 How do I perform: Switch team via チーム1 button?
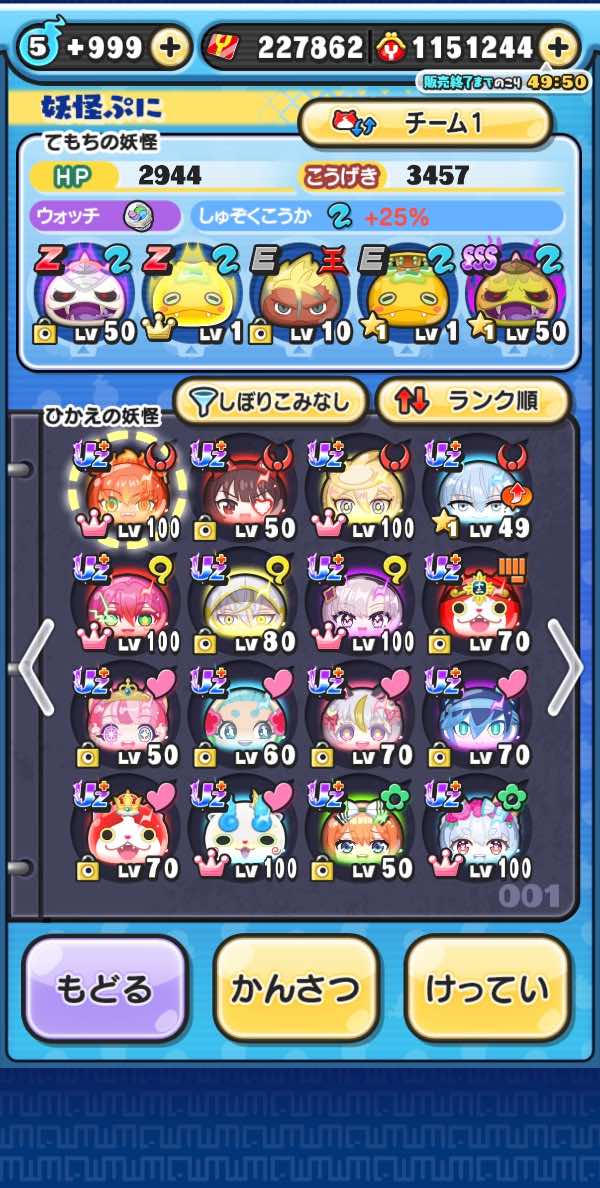tap(425, 122)
